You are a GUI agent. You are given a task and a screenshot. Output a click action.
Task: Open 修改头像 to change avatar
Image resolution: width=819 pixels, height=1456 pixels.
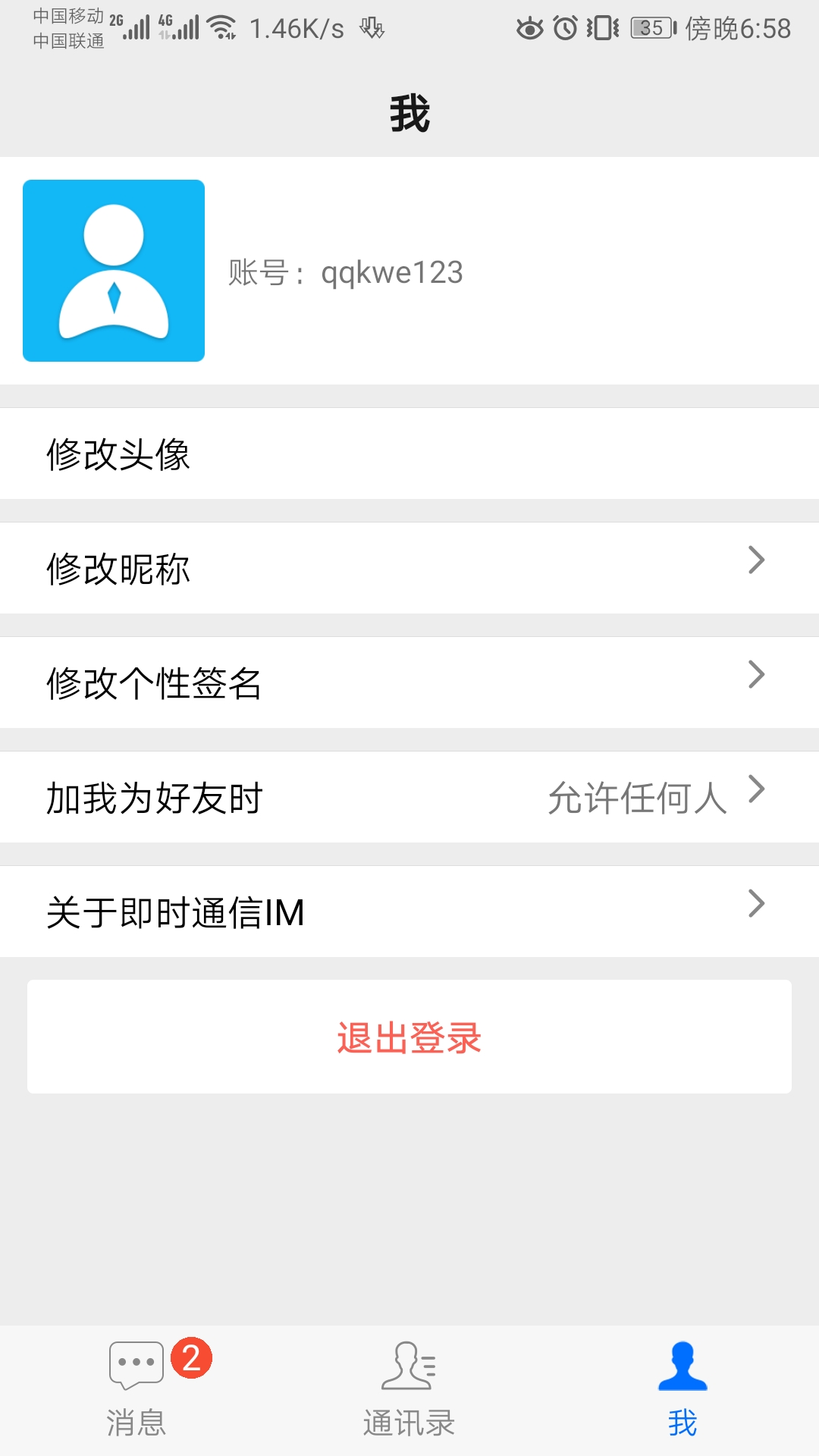(409, 453)
